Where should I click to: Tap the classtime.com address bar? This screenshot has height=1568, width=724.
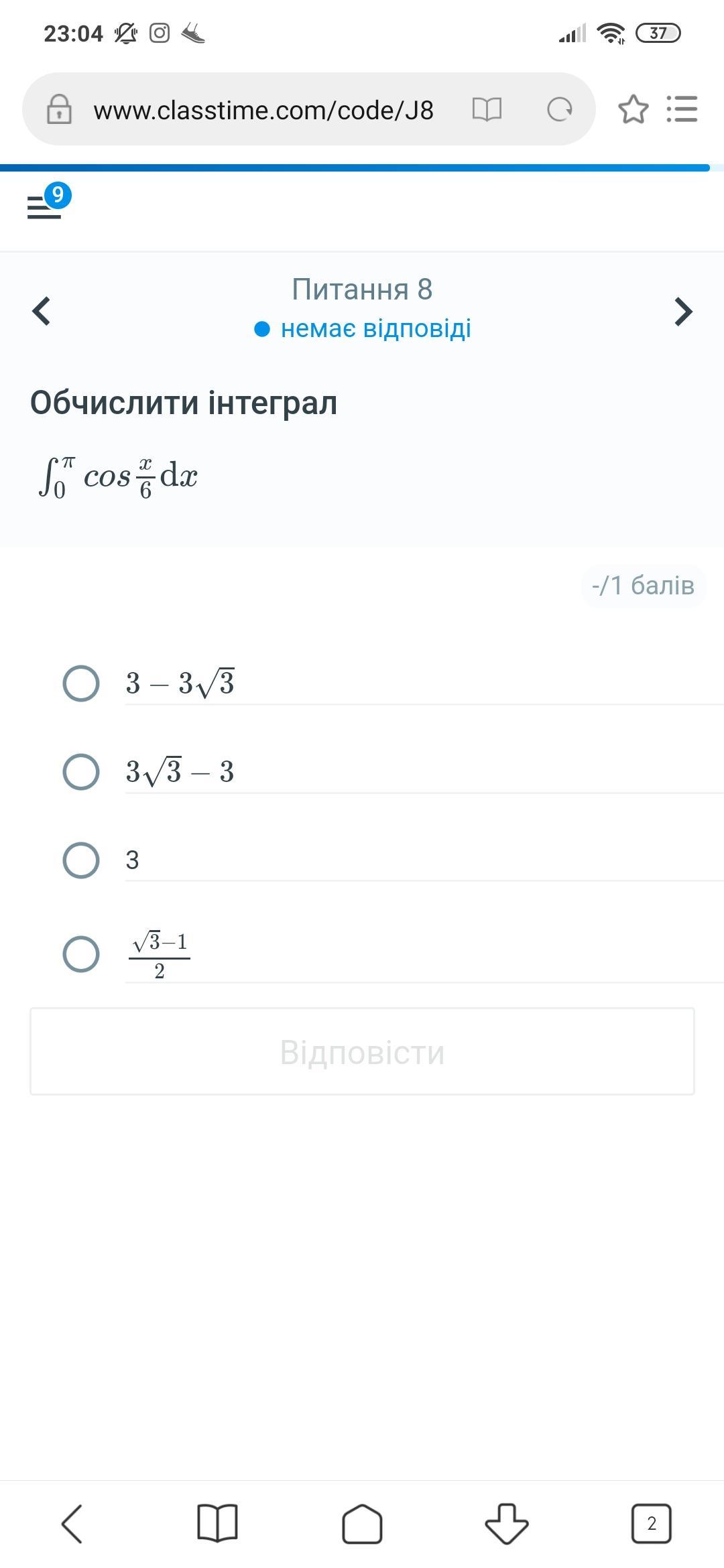pyautogui.click(x=263, y=110)
